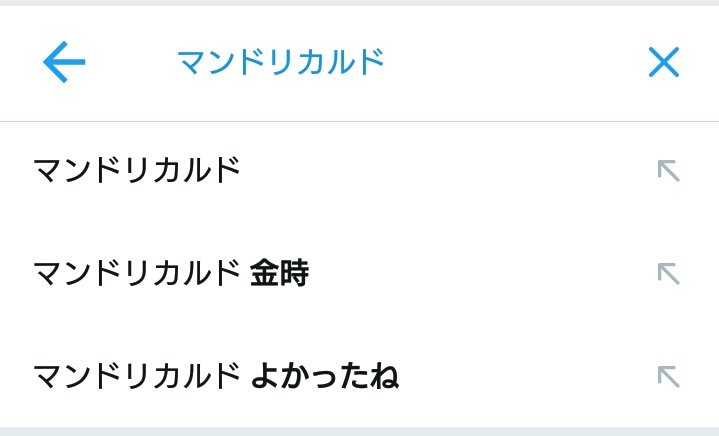This screenshot has height=436, width=719.
Task: Insert マンドリカルド 金時 via its arrow icon
Action: coord(668,273)
